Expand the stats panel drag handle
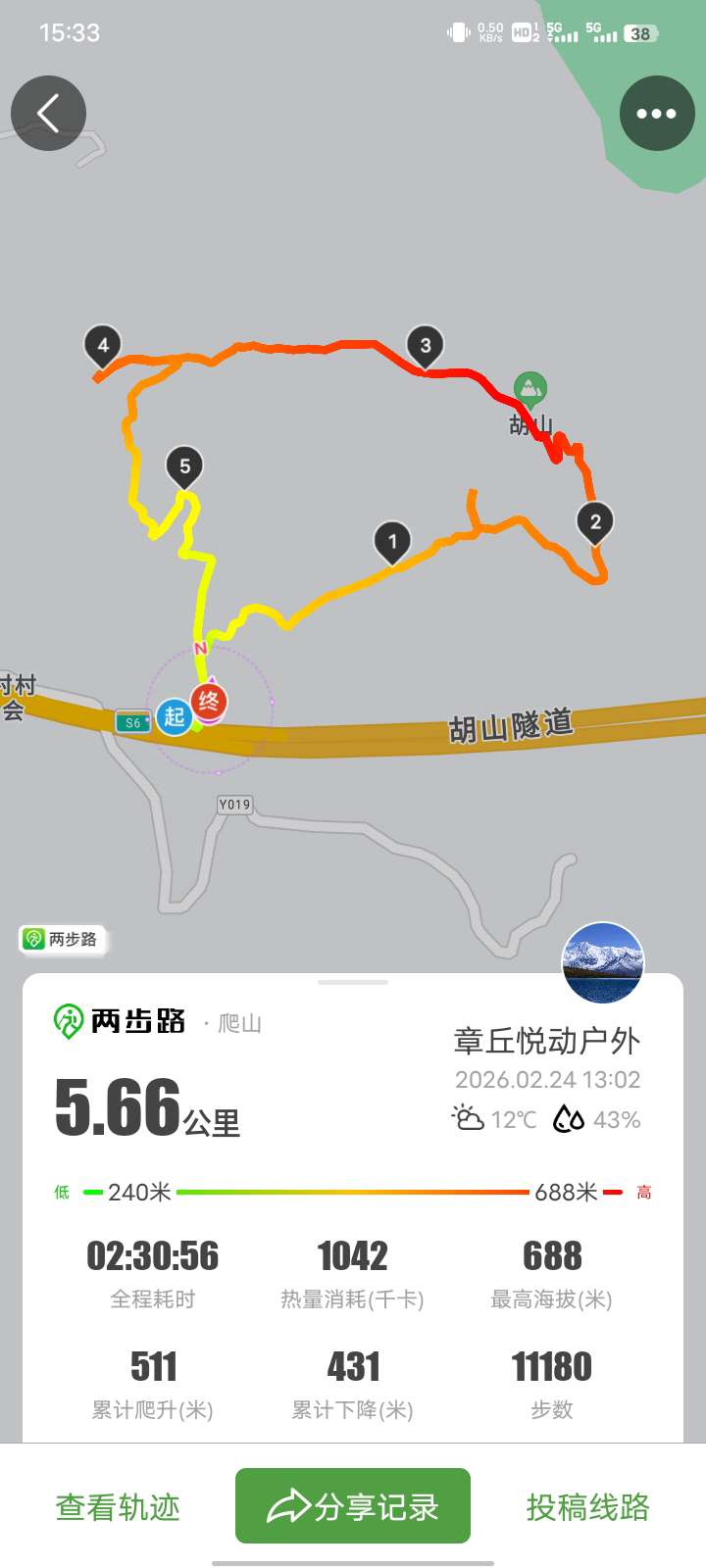Screen dimensions: 706x1568 click(353, 982)
